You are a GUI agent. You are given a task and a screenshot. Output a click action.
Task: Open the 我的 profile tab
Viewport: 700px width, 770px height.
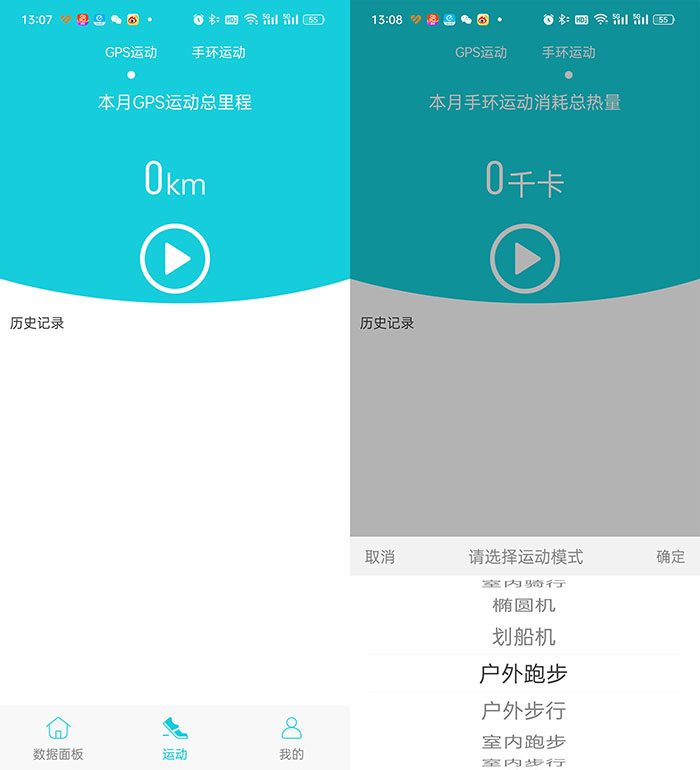291,738
